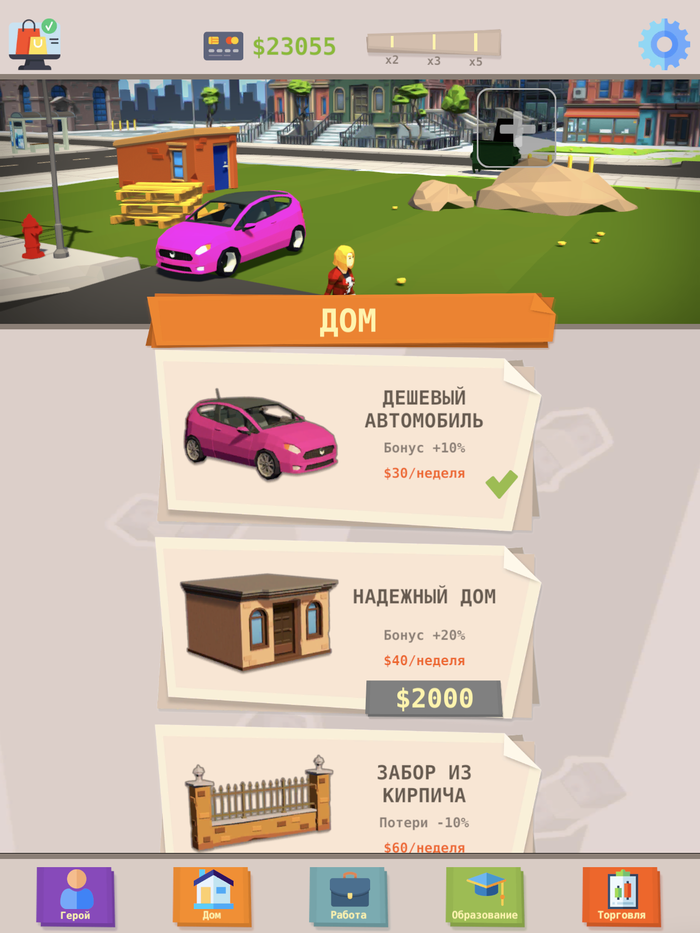Image resolution: width=700 pixels, height=933 pixels.
Task: Switch to the Торговля tab
Action: pos(621,895)
